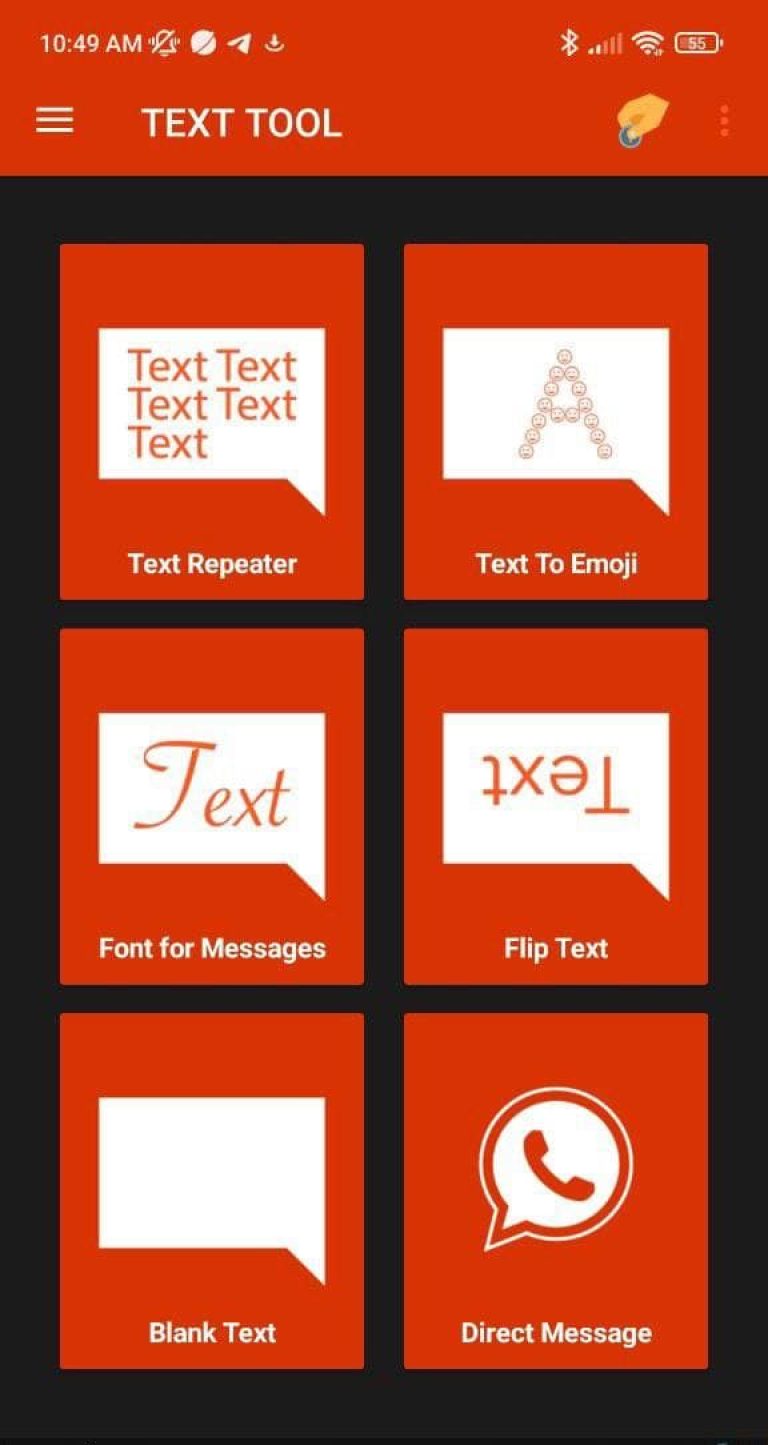Open the three-dot overflow menu
This screenshot has height=1445, width=768.
(x=725, y=121)
